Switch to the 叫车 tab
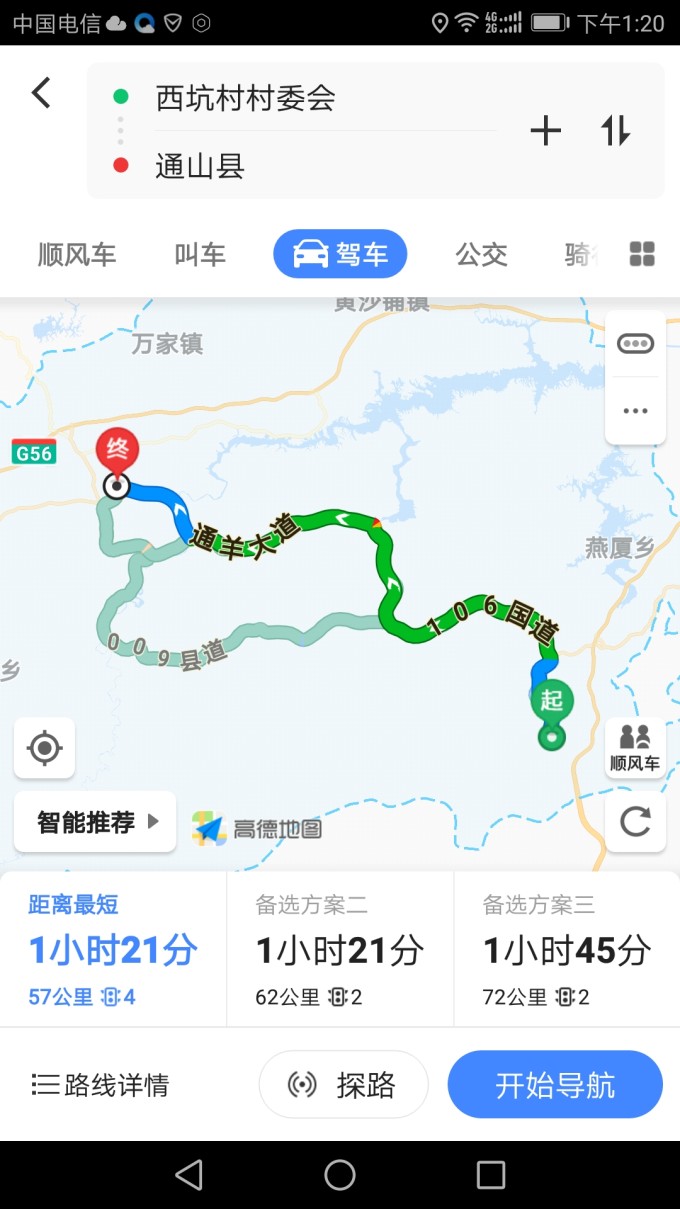This screenshot has width=680, height=1209. [200, 254]
